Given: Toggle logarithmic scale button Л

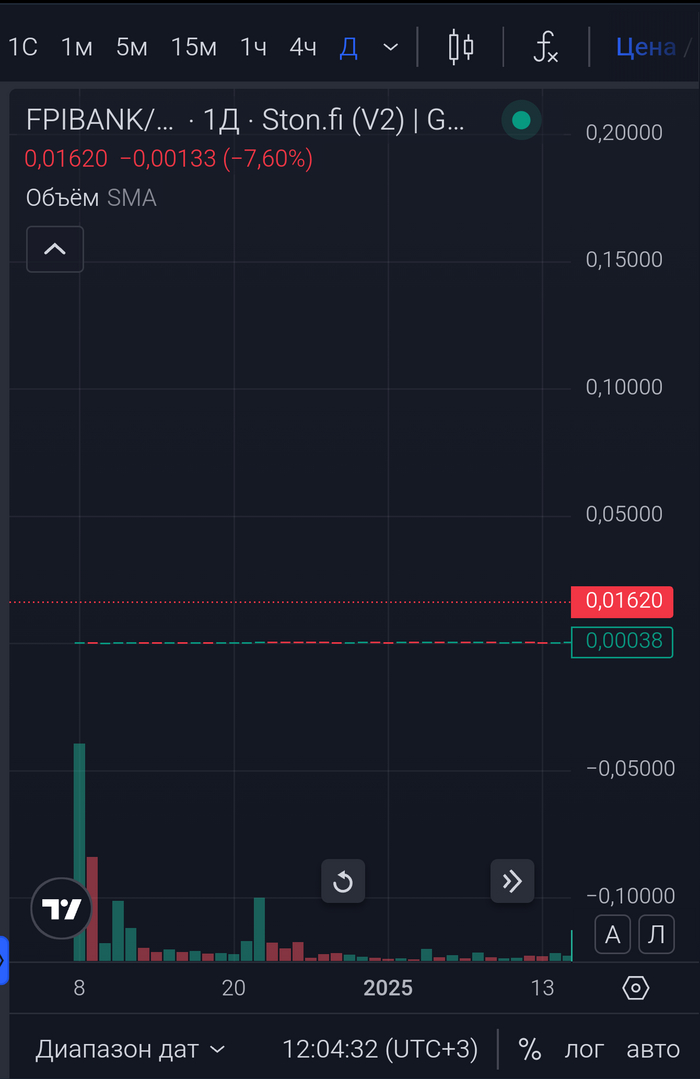Looking at the screenshot, I should (656, 935).
